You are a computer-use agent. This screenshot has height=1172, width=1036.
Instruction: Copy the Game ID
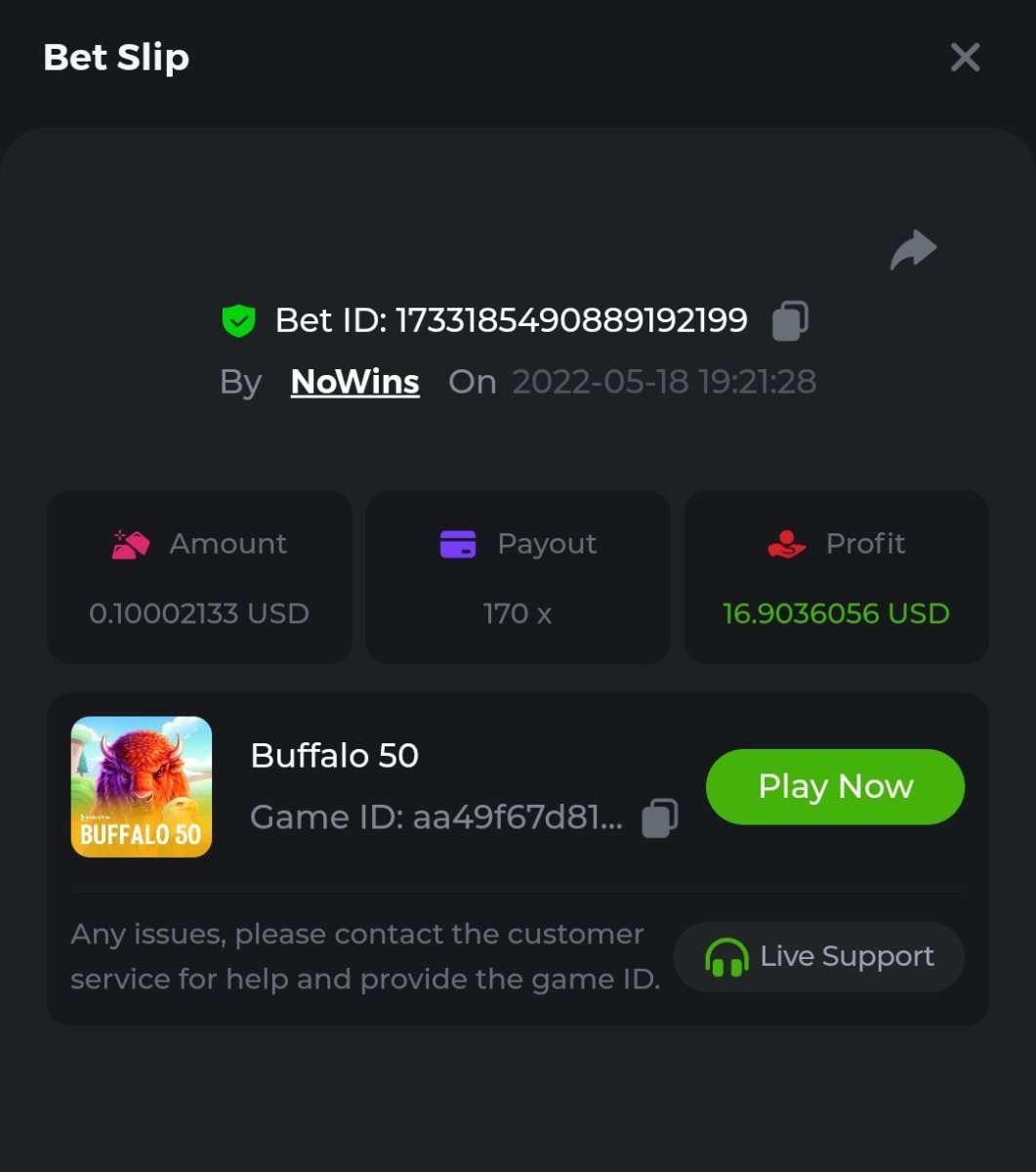click(x=660, y=817)
